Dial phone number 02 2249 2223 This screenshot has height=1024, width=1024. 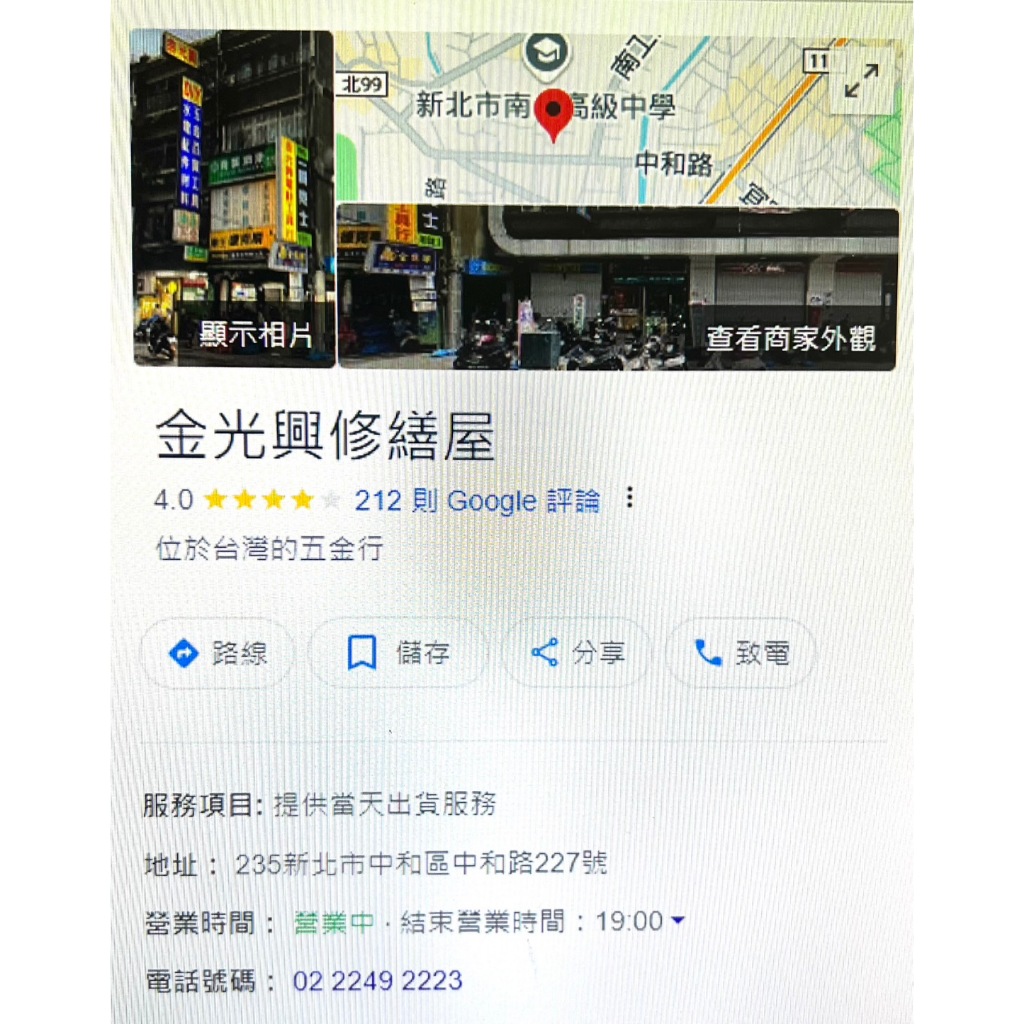[x=377, y=980]
